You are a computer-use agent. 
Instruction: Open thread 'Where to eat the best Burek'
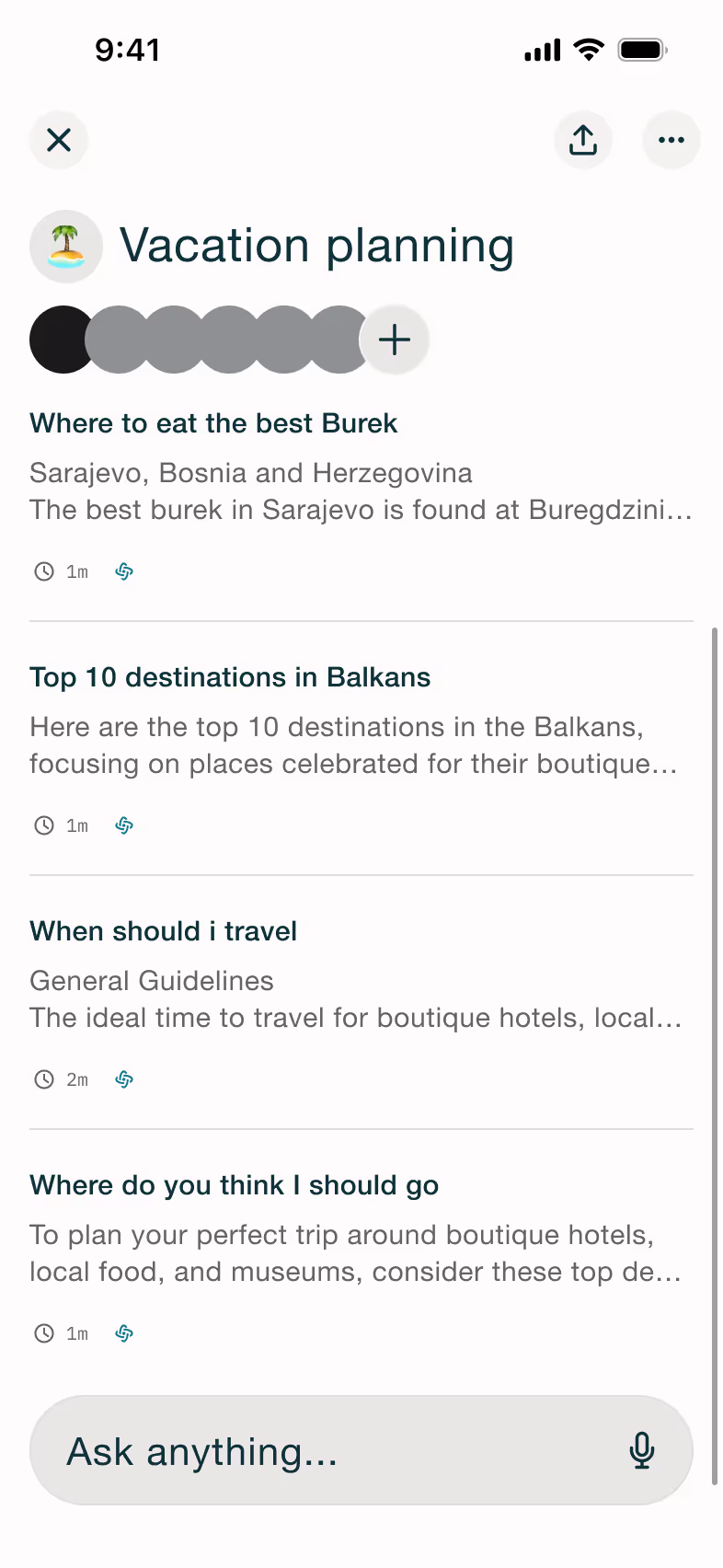point(361,498)
